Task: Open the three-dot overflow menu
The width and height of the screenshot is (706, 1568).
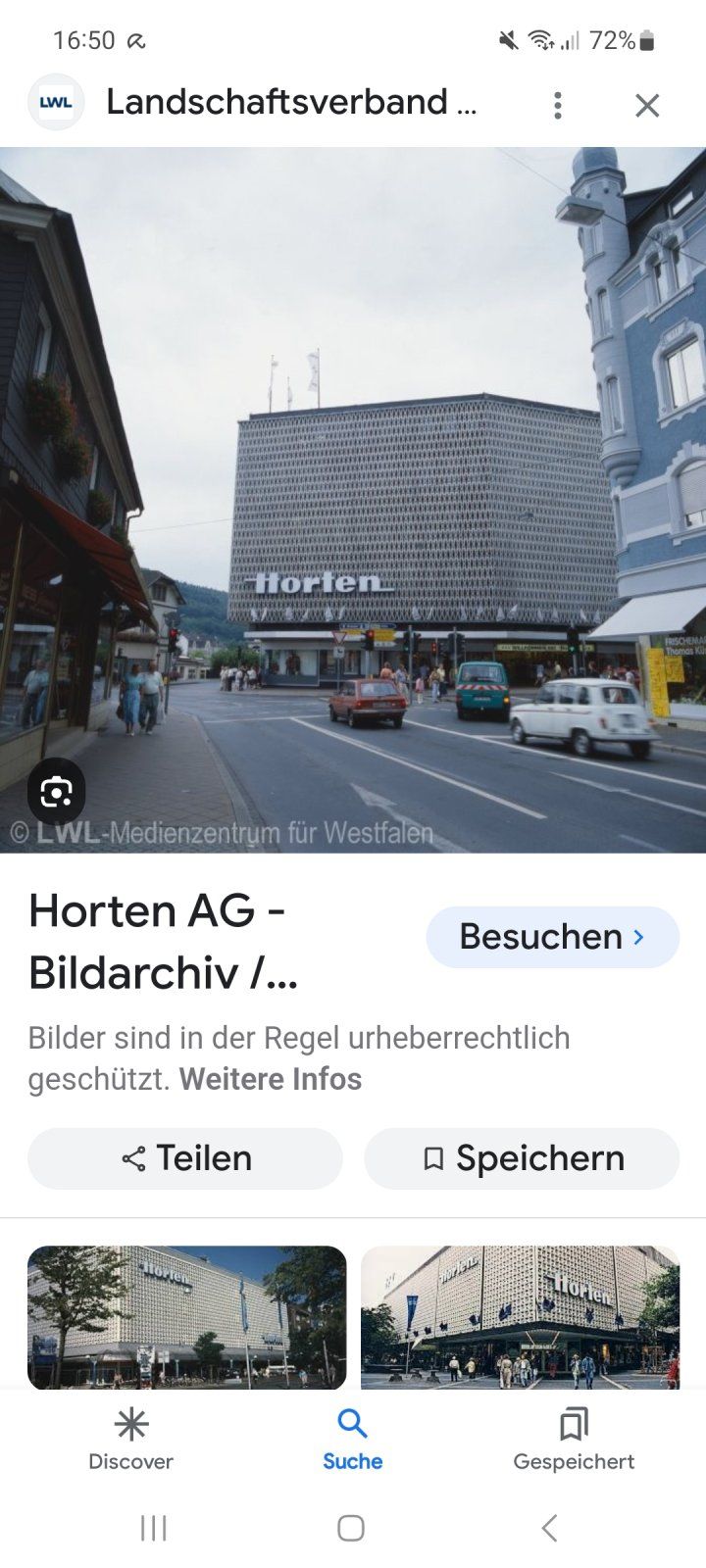Action: pyautogui.click(x=557, y=105)
